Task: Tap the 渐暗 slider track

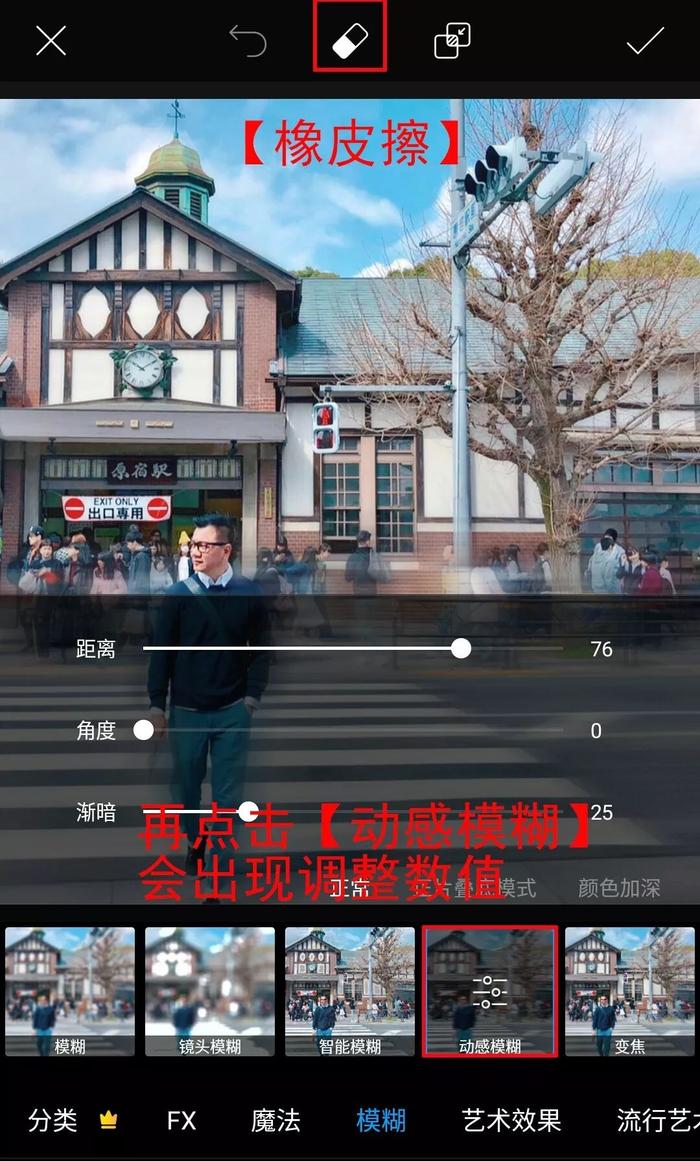Action: [353, 812]
